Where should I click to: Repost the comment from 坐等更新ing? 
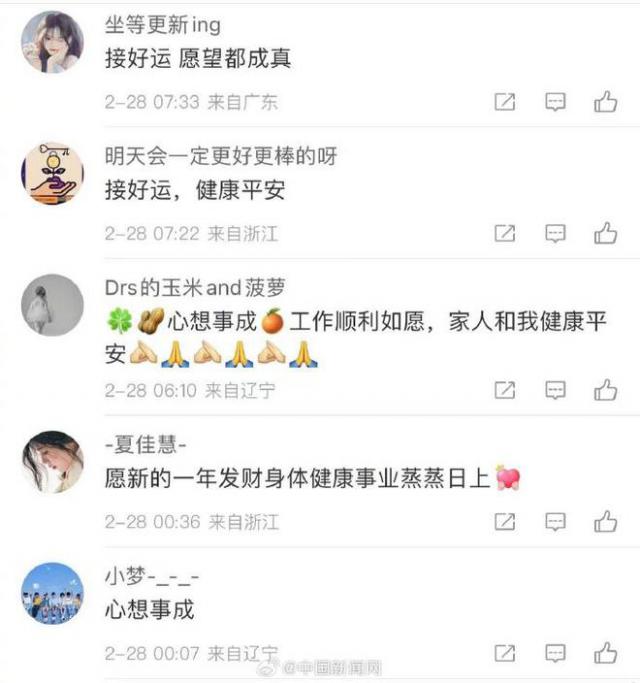[505, 101]
